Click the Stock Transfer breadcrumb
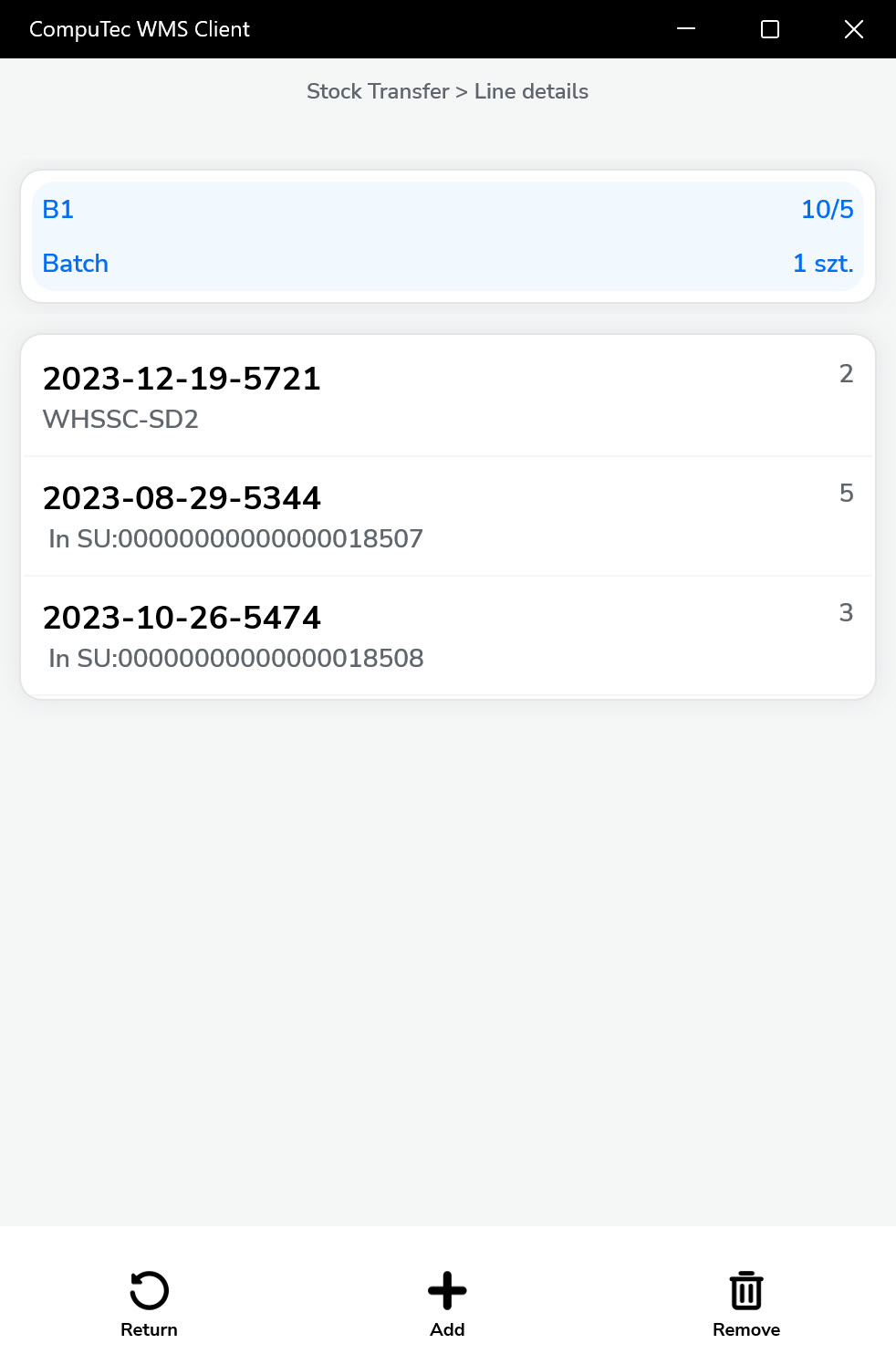 tap(379, 91)
